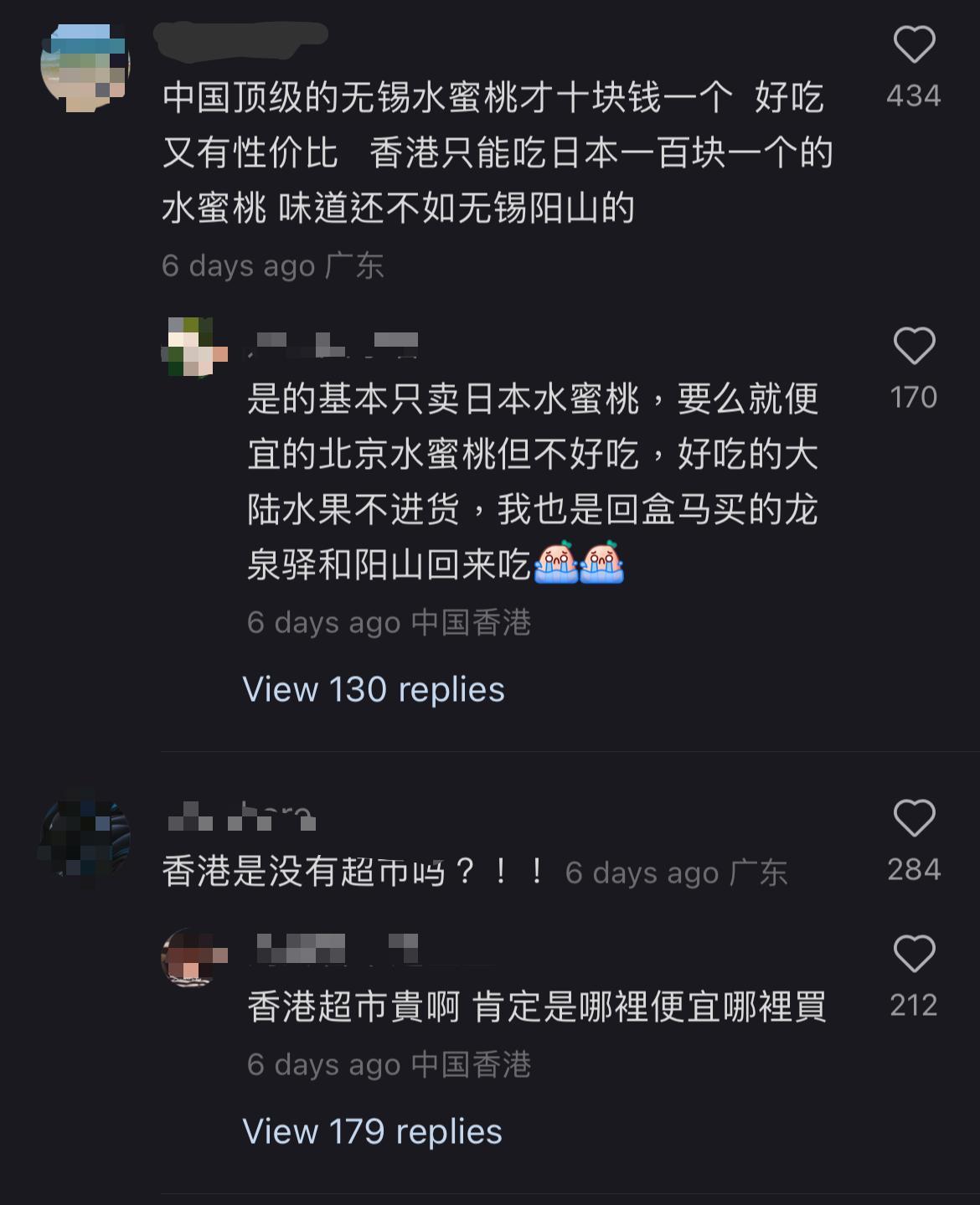Image resolution: width=980 pixels, height=1205 pixels.
Task: Tap the 中国香港 location label
Action: click(474, 623)
